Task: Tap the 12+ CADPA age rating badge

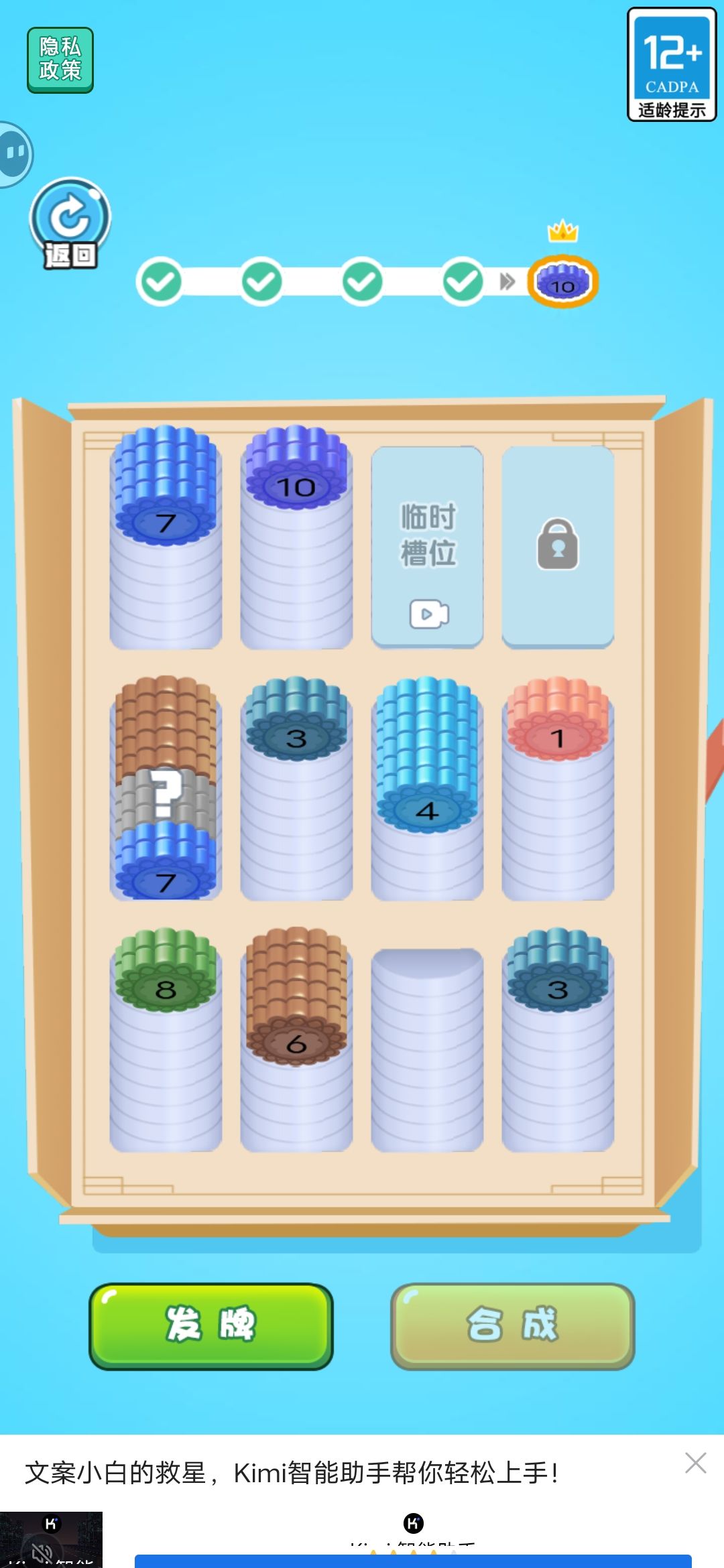Action: point(672,64)
